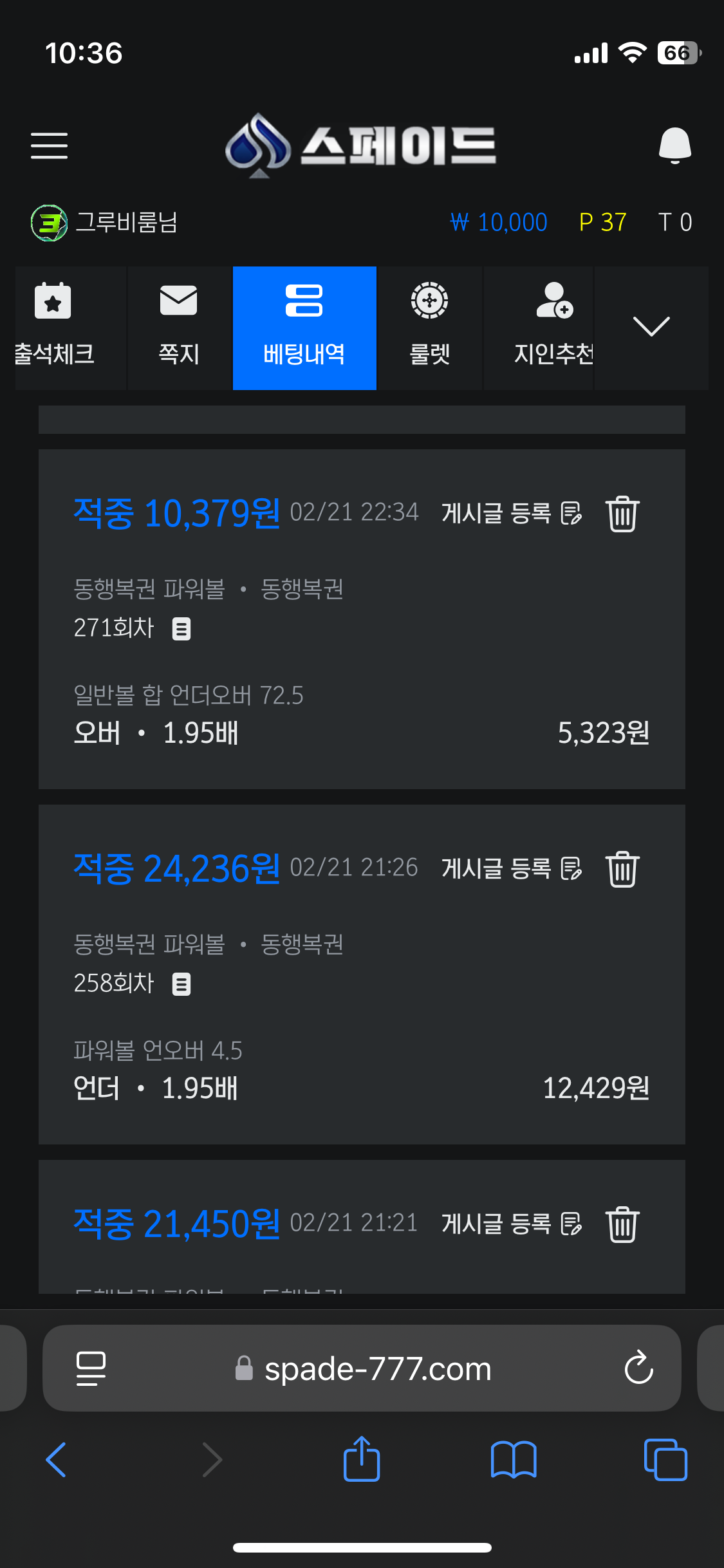View details icon beside 258회차

tap(181, 984)
